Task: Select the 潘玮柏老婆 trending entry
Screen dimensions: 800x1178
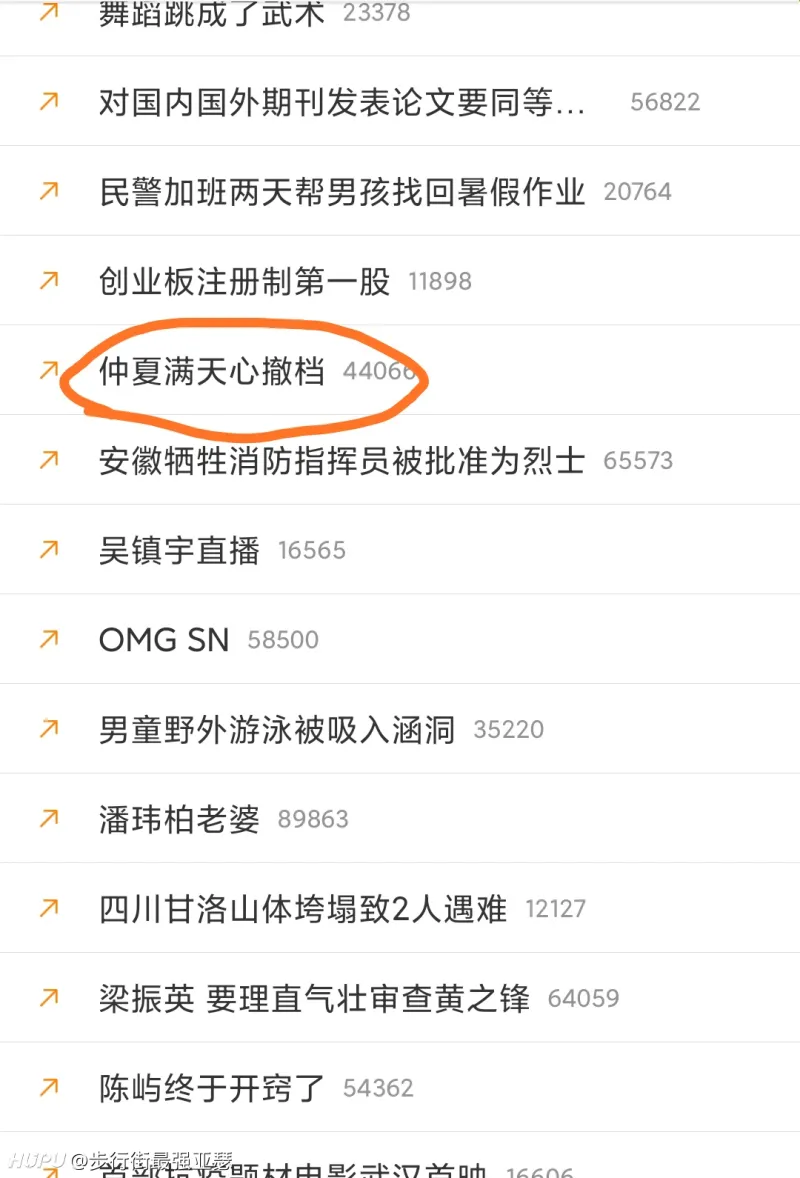Action: 180,819
